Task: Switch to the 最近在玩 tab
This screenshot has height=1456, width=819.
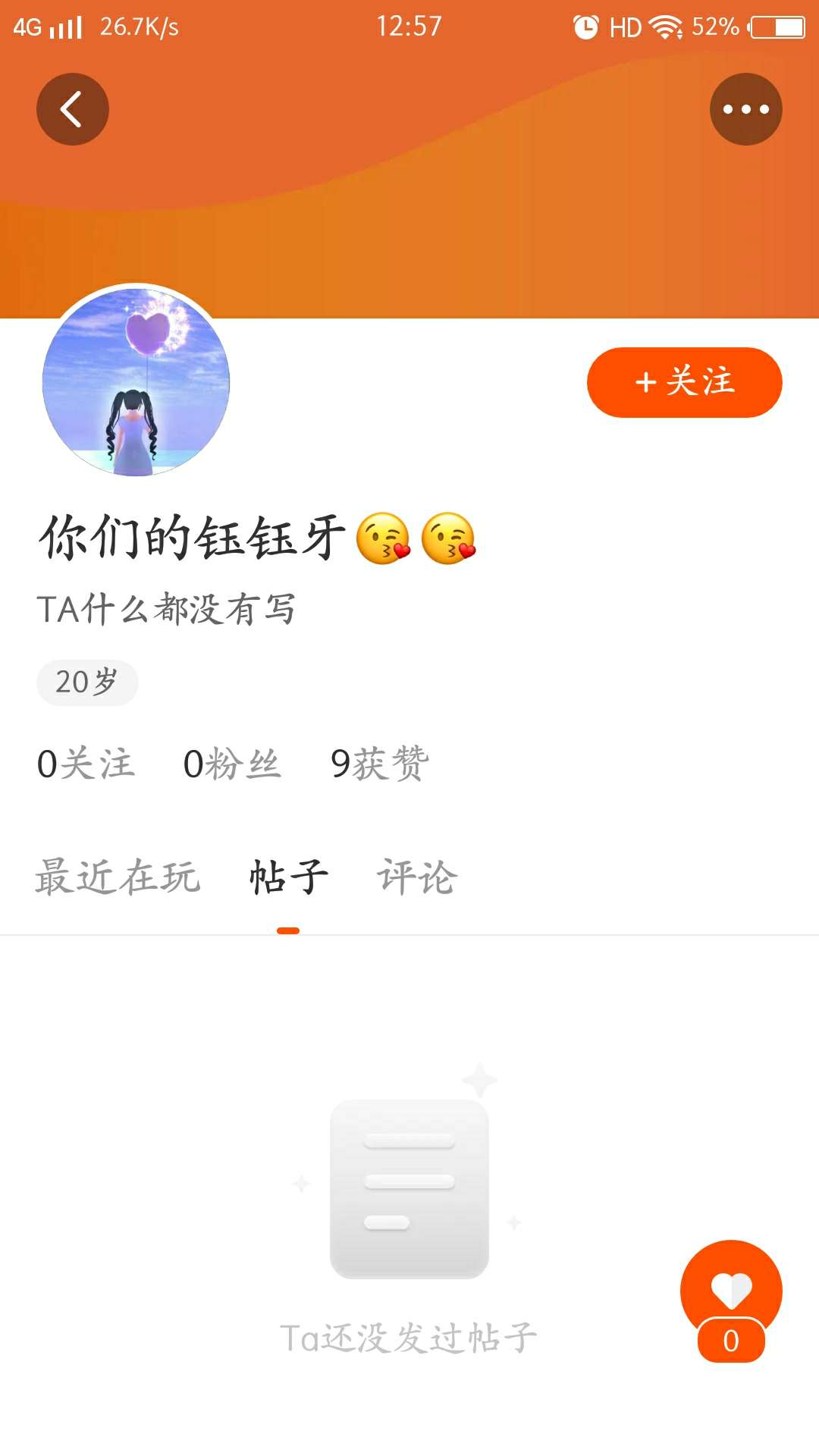Action: (118, 877)
